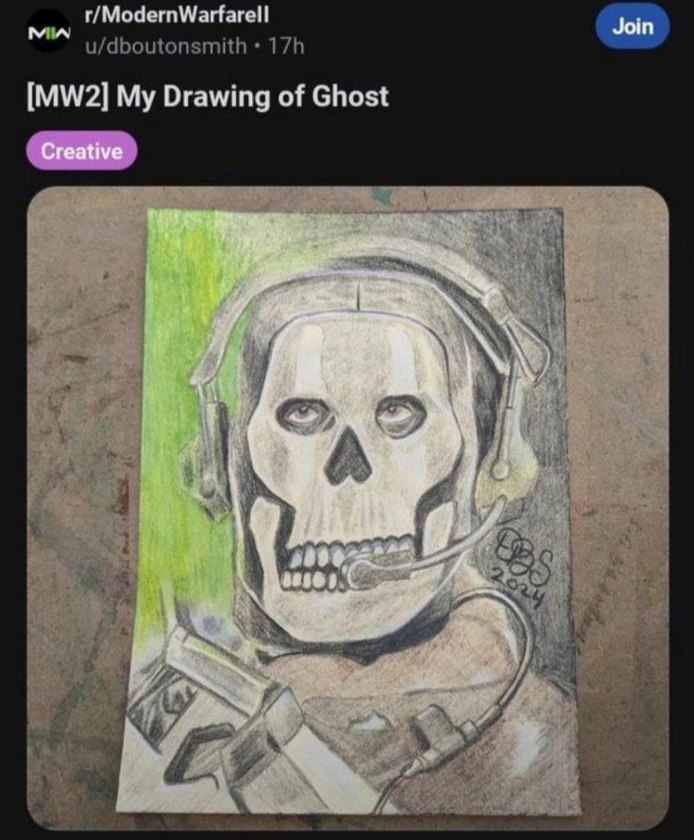The height and width of the screenshot is (840, 694).
Task: Open the Ghost drawing image full screen
Action: click(347, 508)
